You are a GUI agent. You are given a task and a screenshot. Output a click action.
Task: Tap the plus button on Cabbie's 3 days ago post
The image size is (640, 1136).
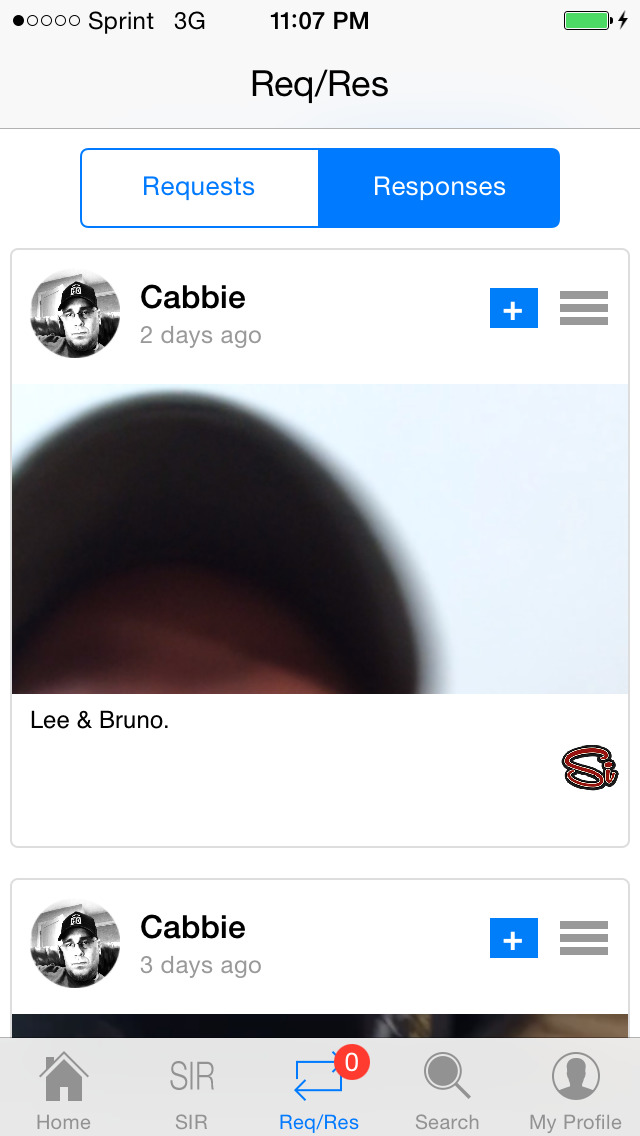[x=513, y=939]
